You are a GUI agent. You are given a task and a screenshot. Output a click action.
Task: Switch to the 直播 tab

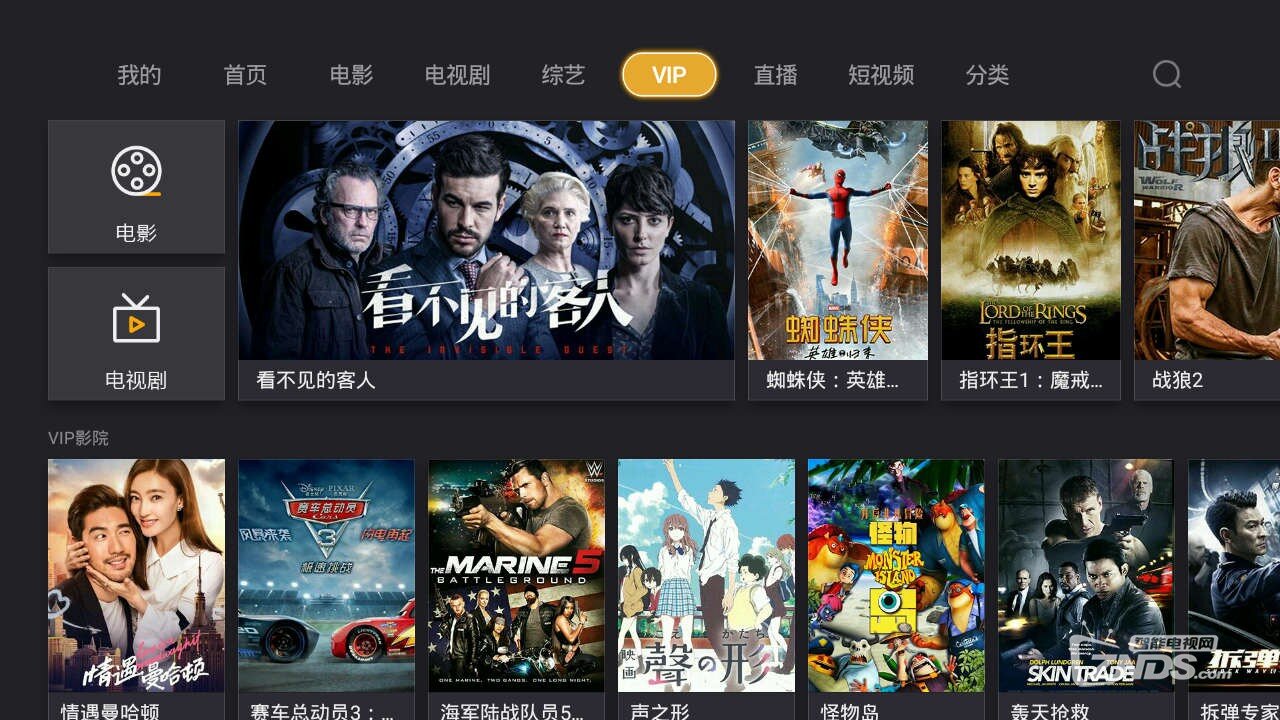point(775,75)
